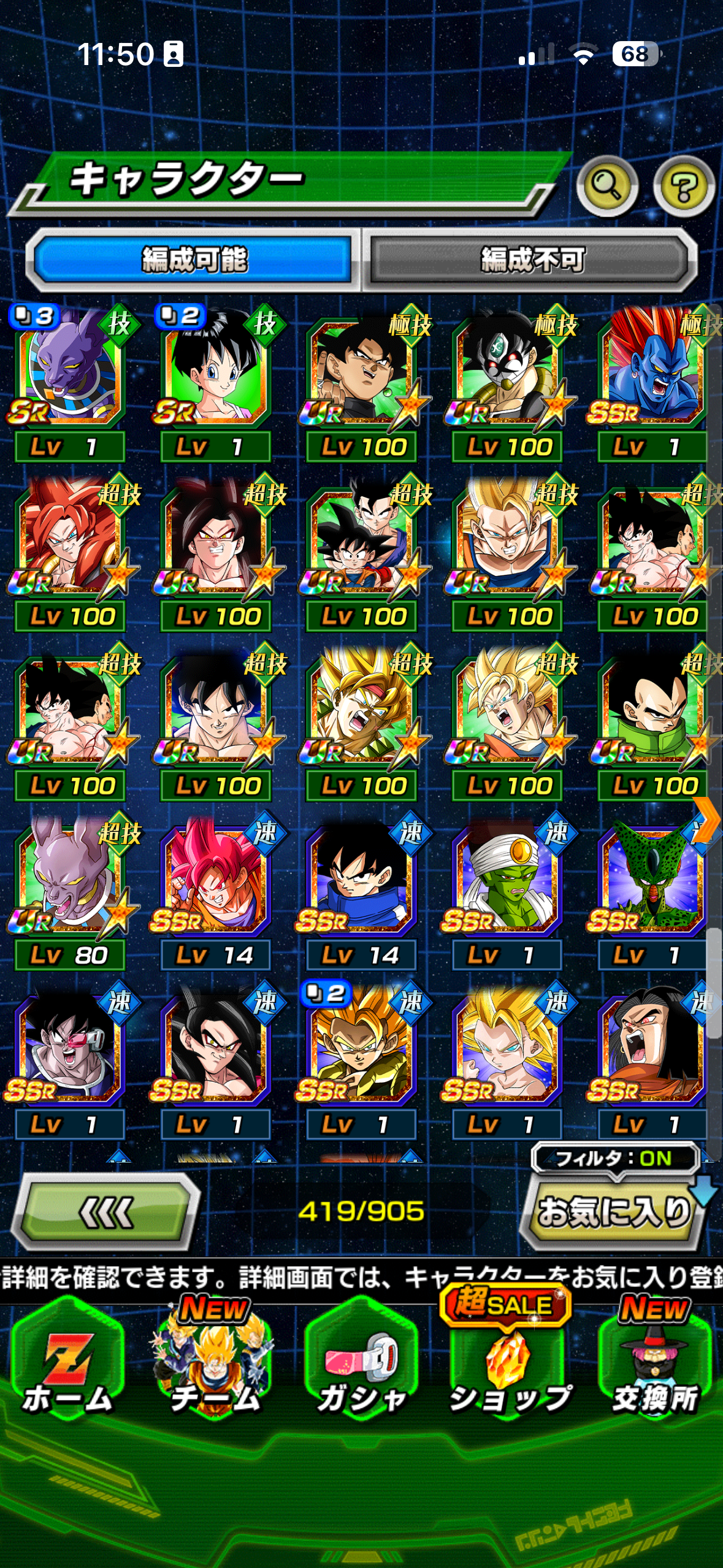Screen dimensions: 723x1568
Task: Go back with the green arrow button
Action: 107,1212
